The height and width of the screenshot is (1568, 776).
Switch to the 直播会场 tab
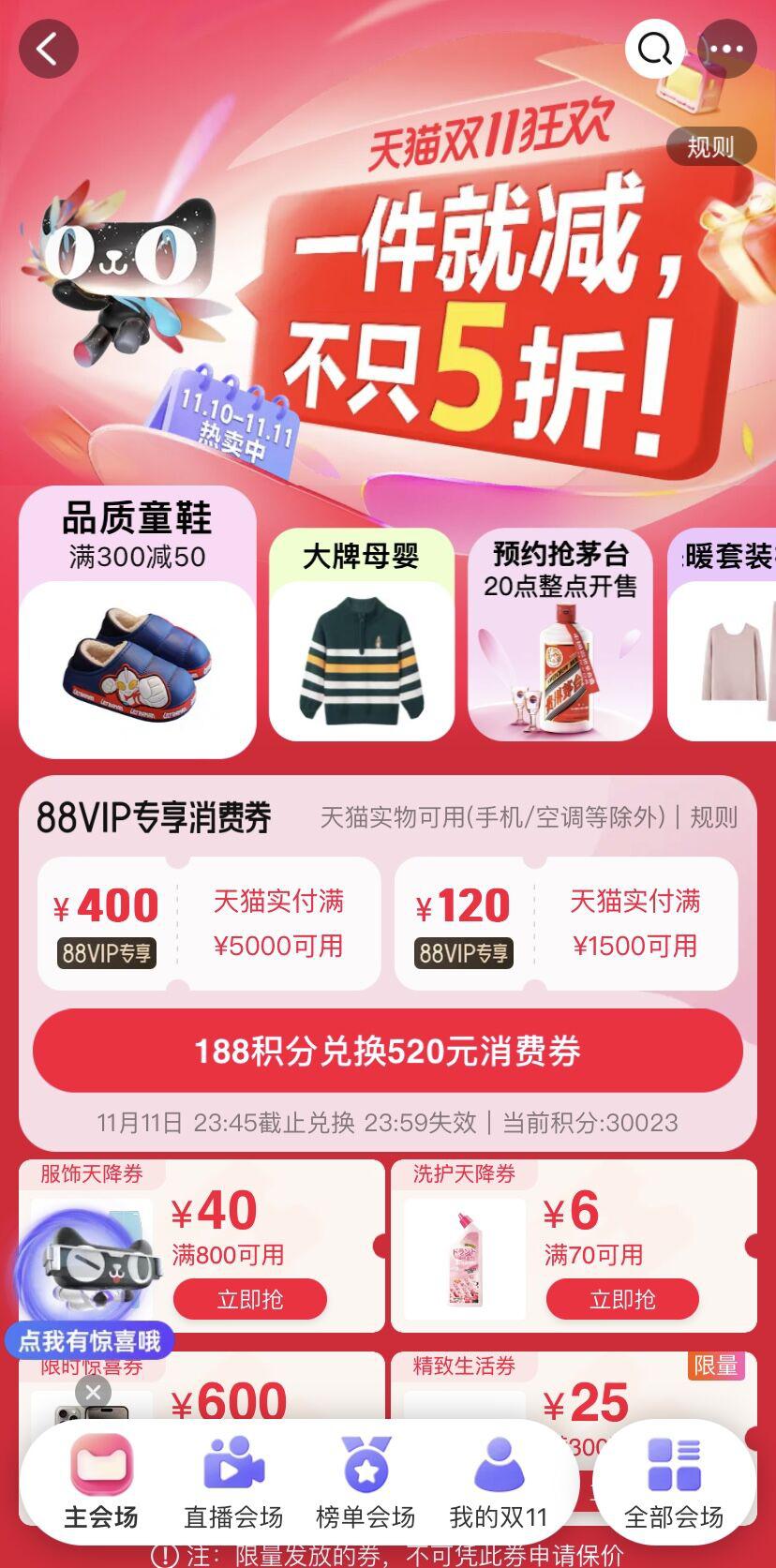click(233, 1485)
